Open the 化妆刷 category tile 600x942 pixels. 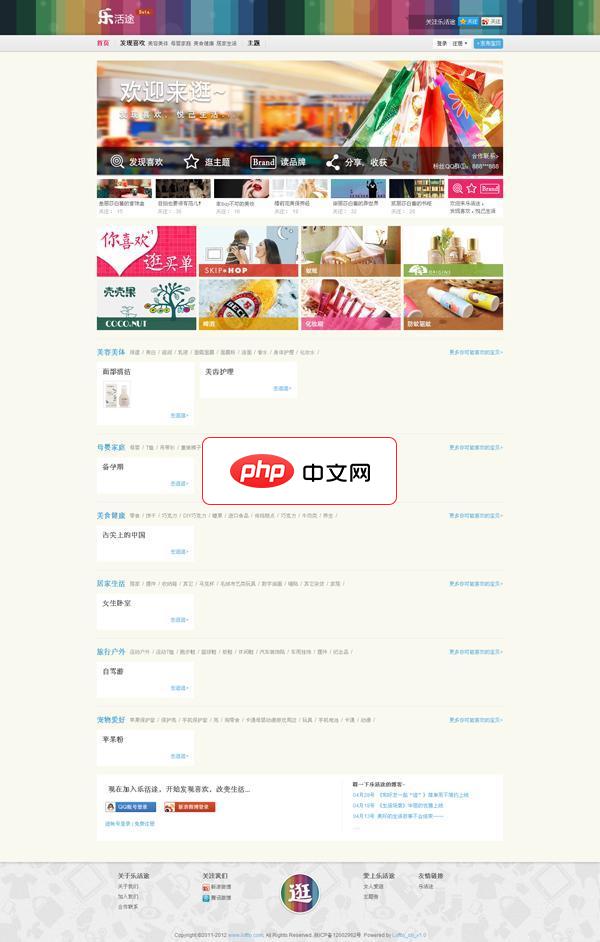(350, 304)
